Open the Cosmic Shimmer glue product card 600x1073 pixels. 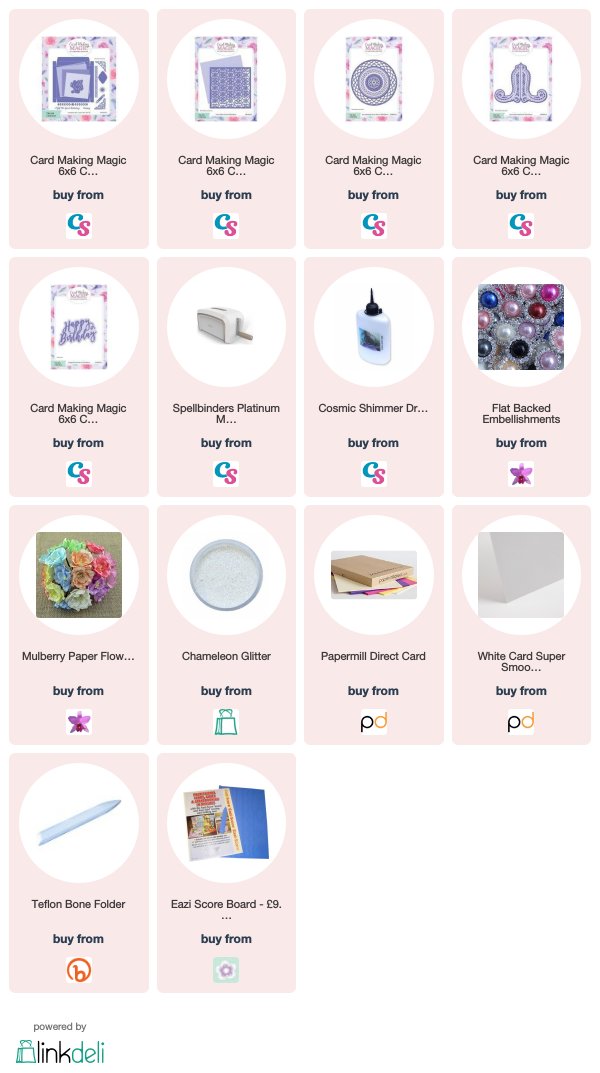(x=374, y=376)
